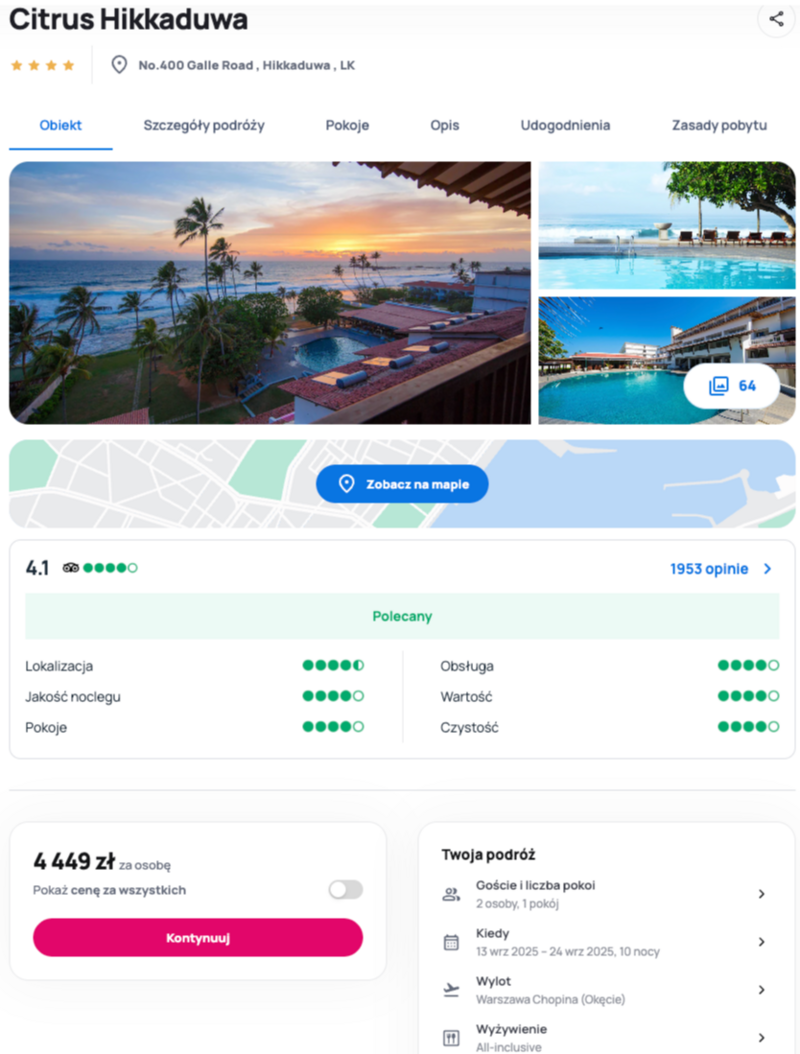Change the Kiedy travel dates
Image resolution: width=800 pixels, height=1054 pixels.
(604, 942)
